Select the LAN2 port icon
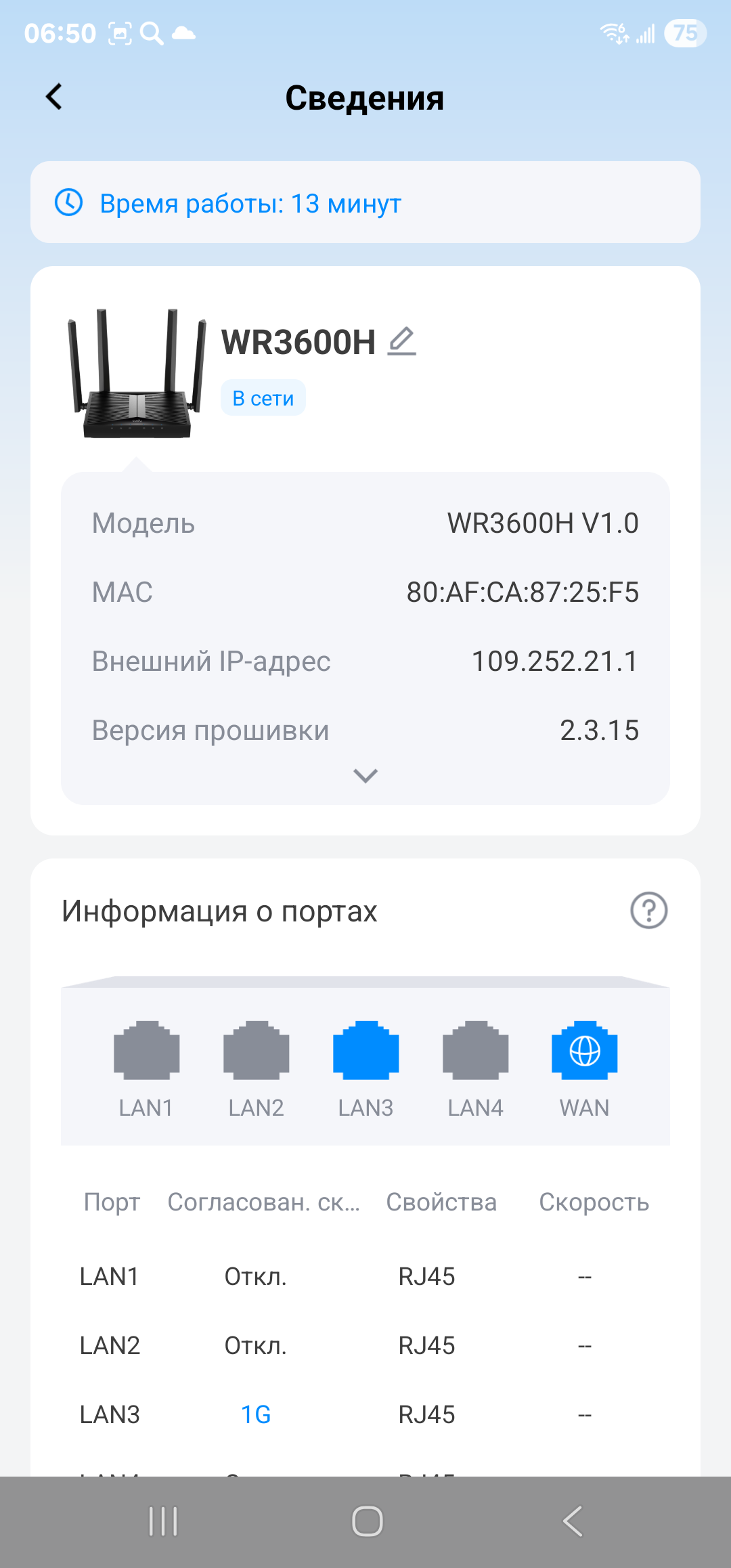The height and width of the screenshot is (1568, 731). (x=256, y=1051)
